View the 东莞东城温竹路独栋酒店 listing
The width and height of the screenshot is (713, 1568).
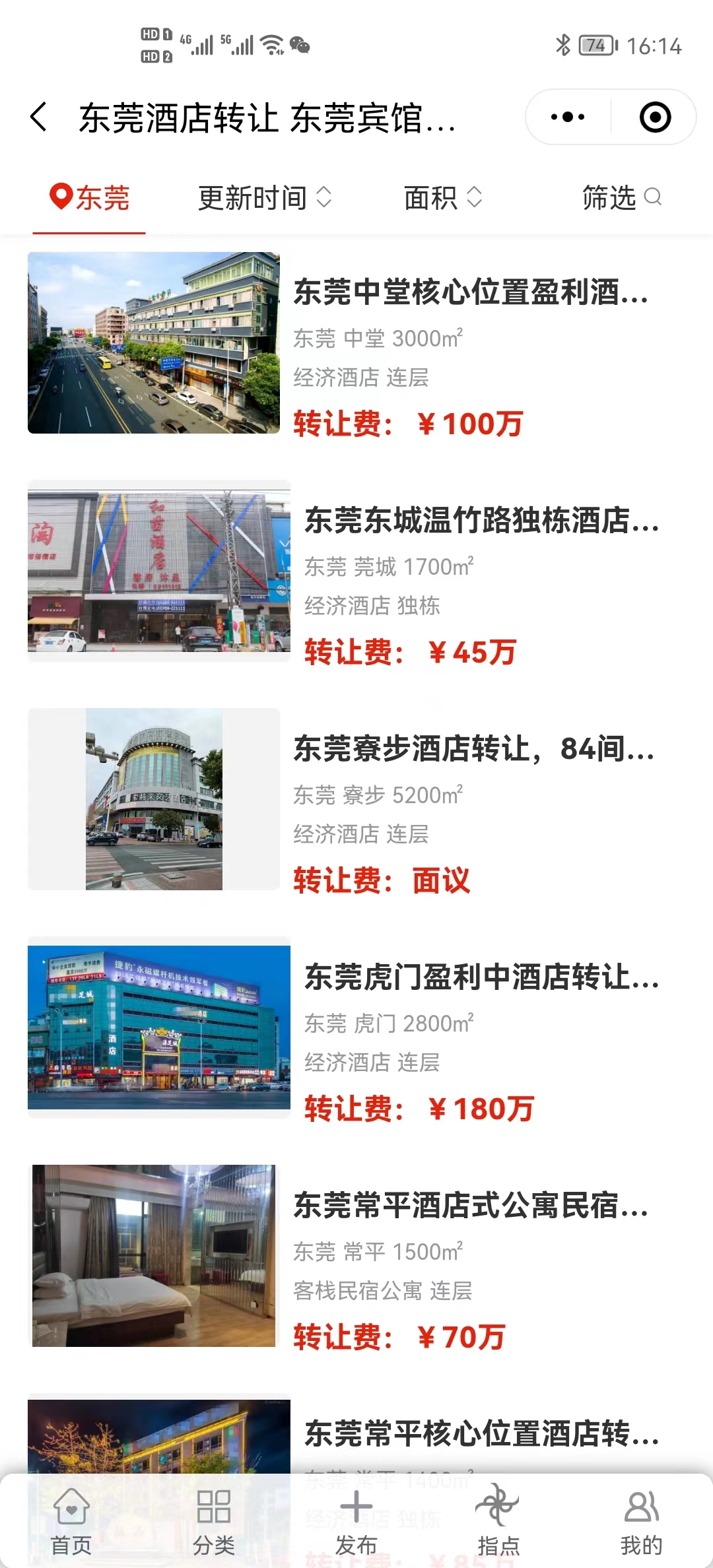click(x=481, y=521)
